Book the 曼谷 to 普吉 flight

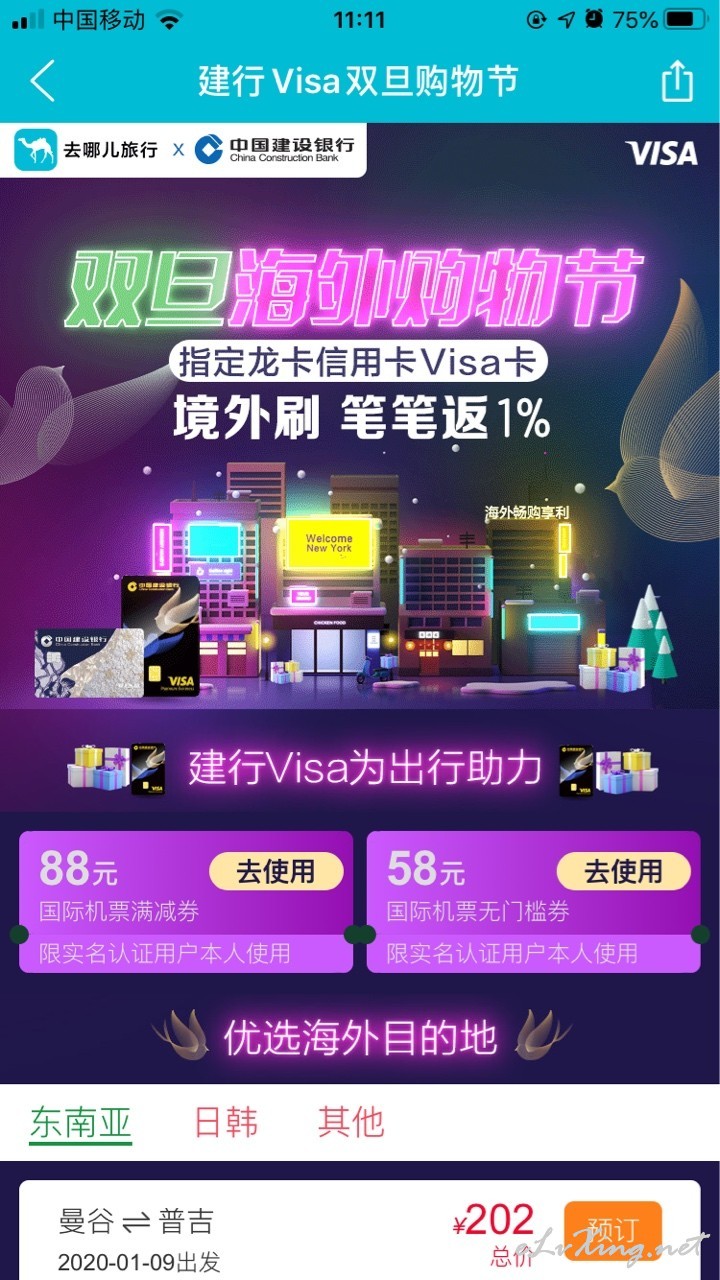[x=613, y=1229]
